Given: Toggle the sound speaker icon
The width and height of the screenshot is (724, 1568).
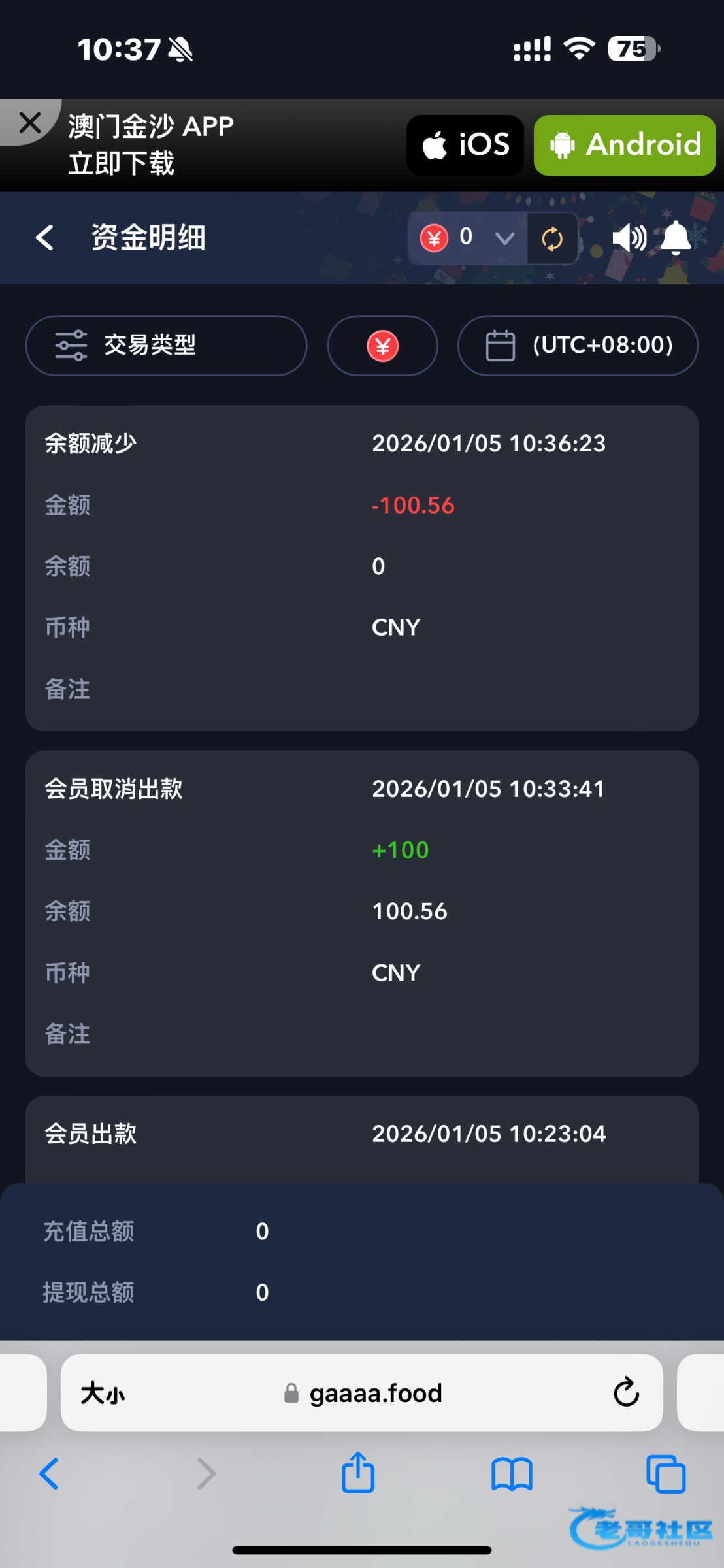Looking at the screenshot, I should click(x=629, y=238).
